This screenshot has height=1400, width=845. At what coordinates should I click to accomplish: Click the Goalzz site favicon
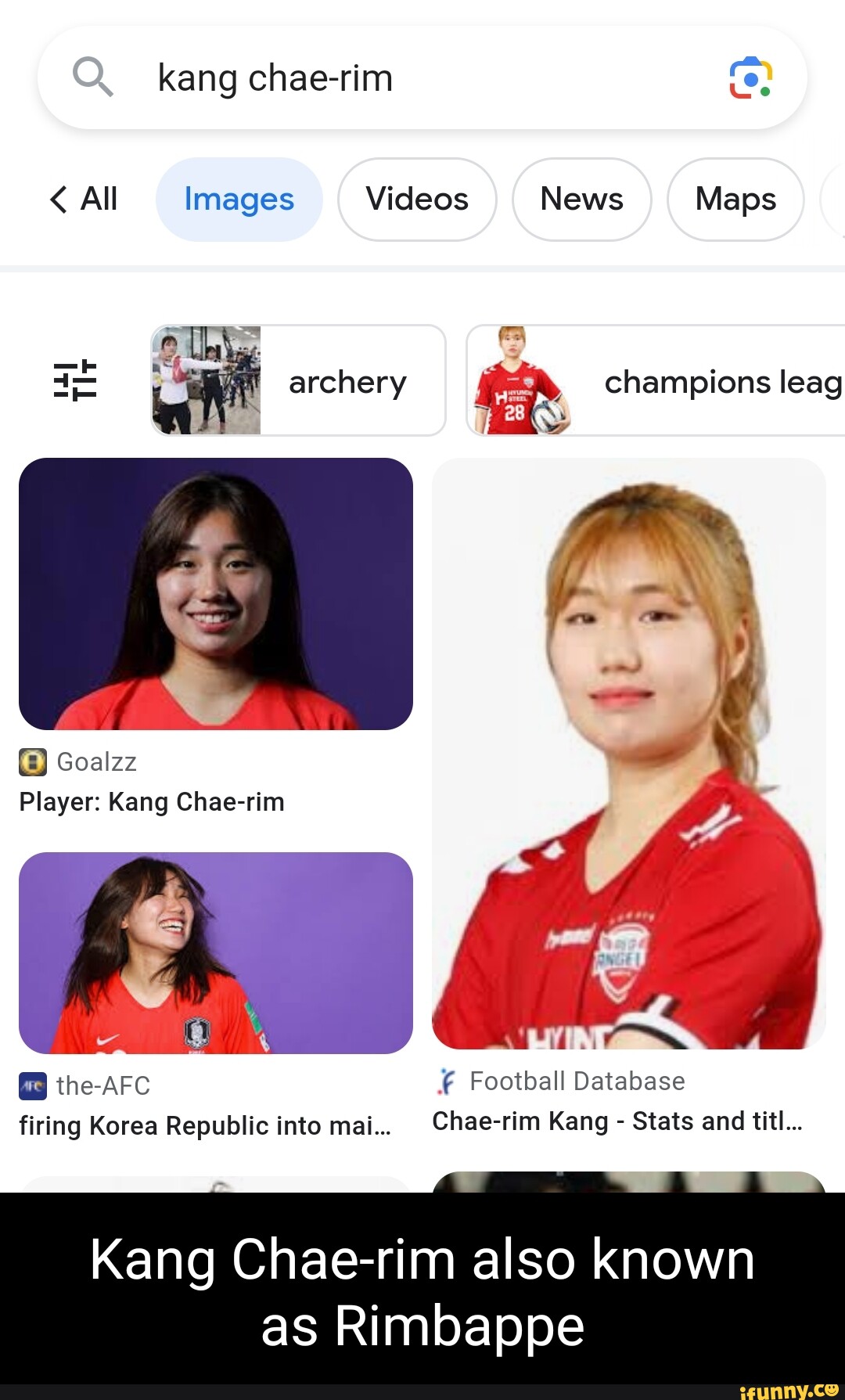point(32,761)
